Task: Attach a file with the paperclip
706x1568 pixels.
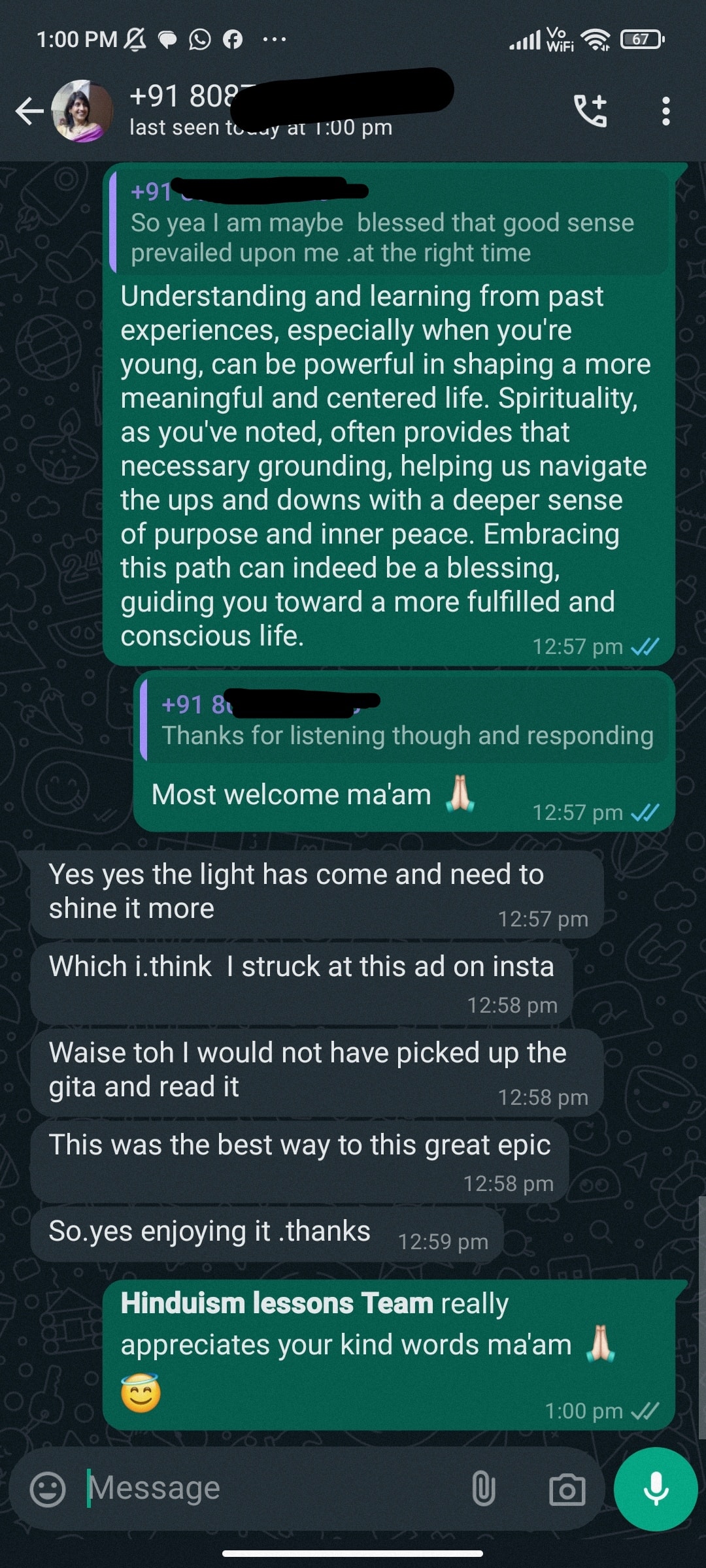Action: pos(483,1489)
